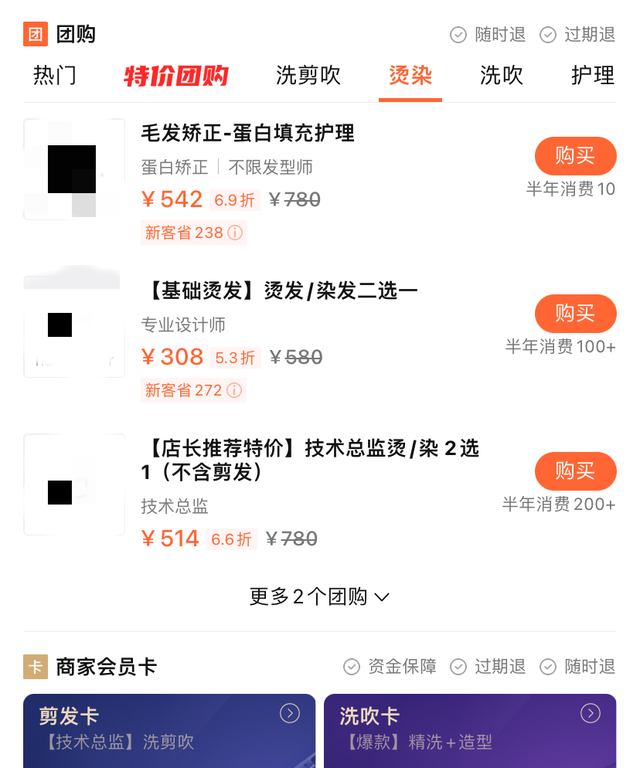This screenshot has height=768, width=640.
Task: Open the 特价团购 tab
Action: [176, 76]
